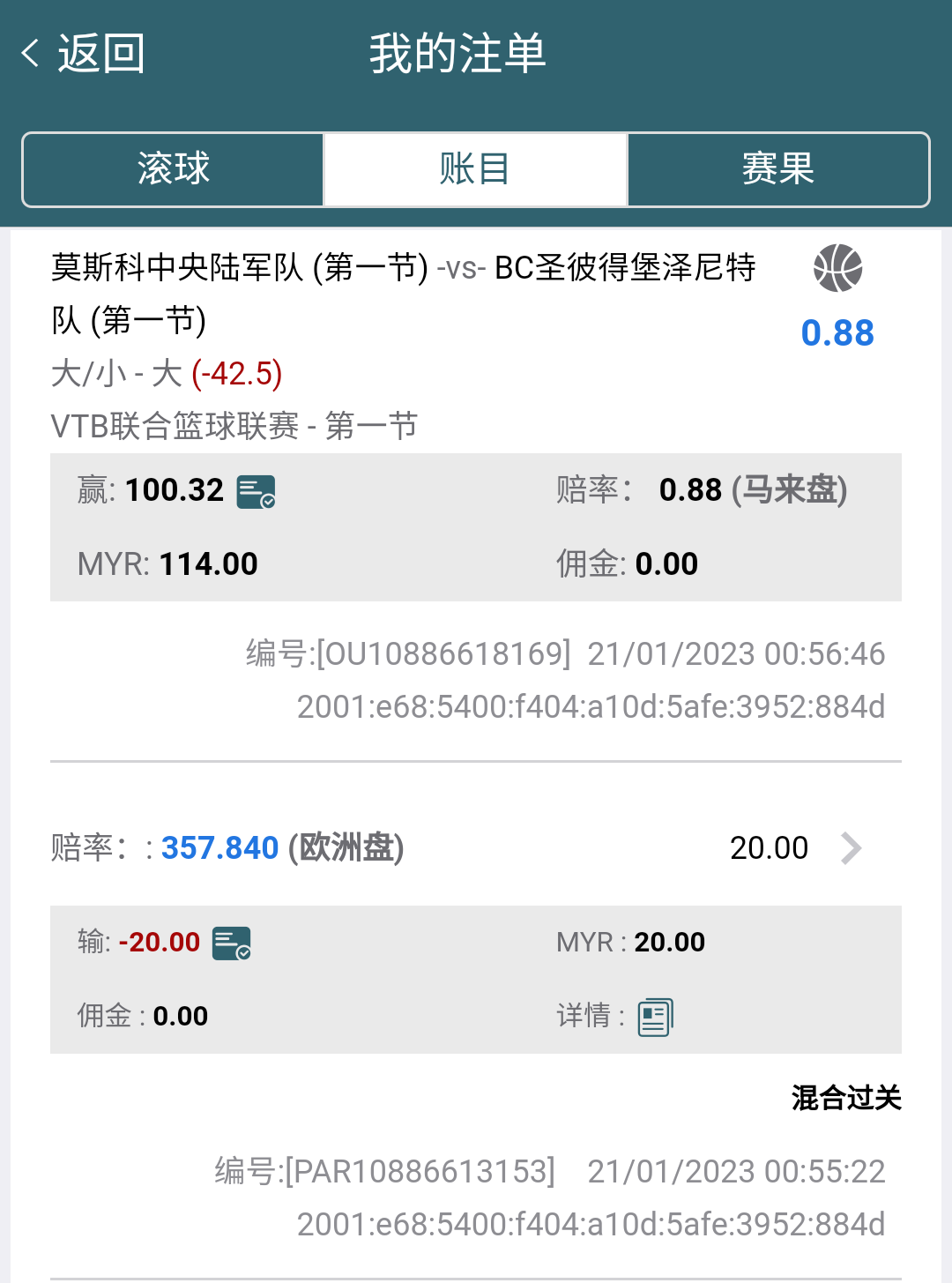Open the 详情 details icon
952x1283 pixels.
click(x=655, y=1018)
